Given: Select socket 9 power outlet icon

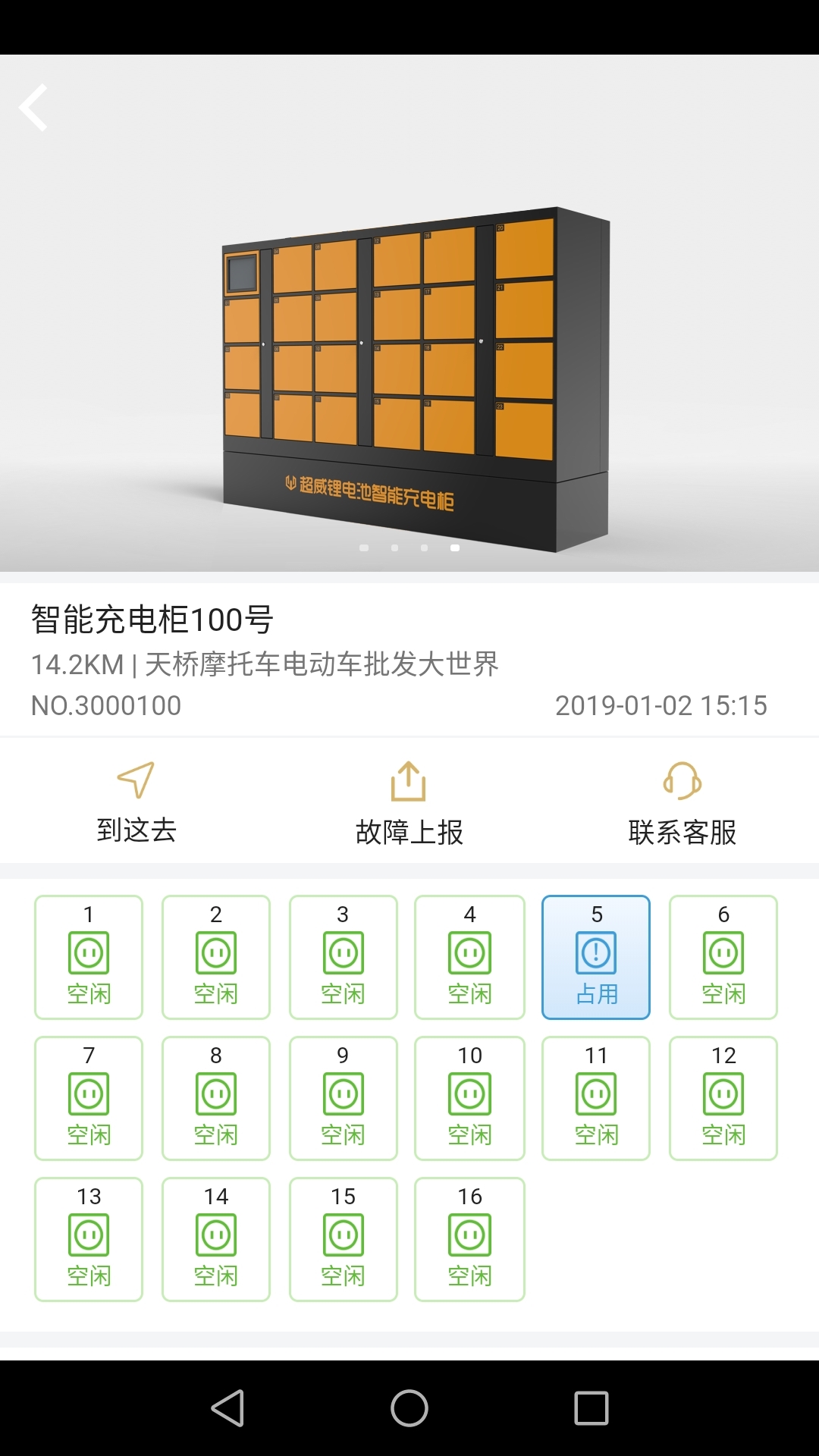Looking at the screenshot, I should [x=342, y=1095].
